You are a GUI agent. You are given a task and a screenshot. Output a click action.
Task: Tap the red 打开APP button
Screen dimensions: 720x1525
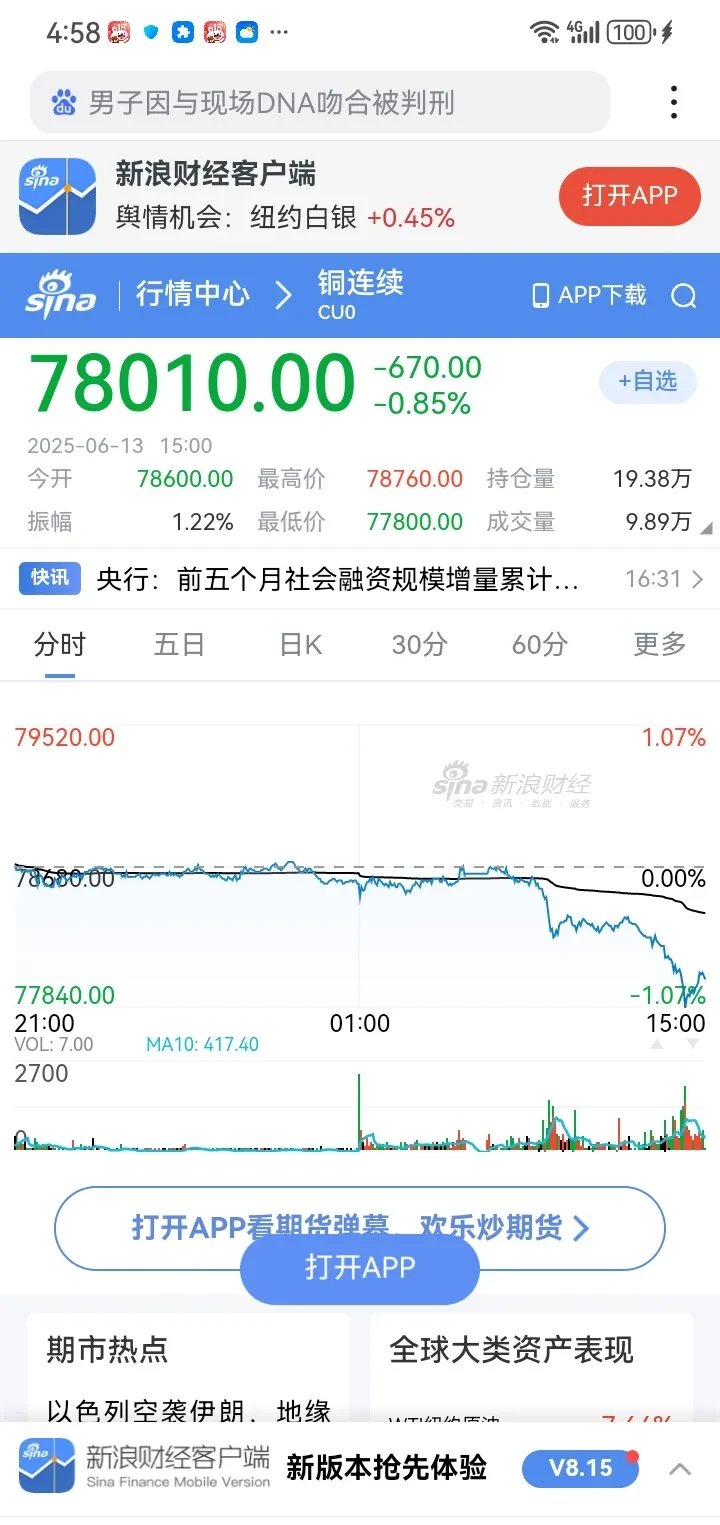(629, 196)
